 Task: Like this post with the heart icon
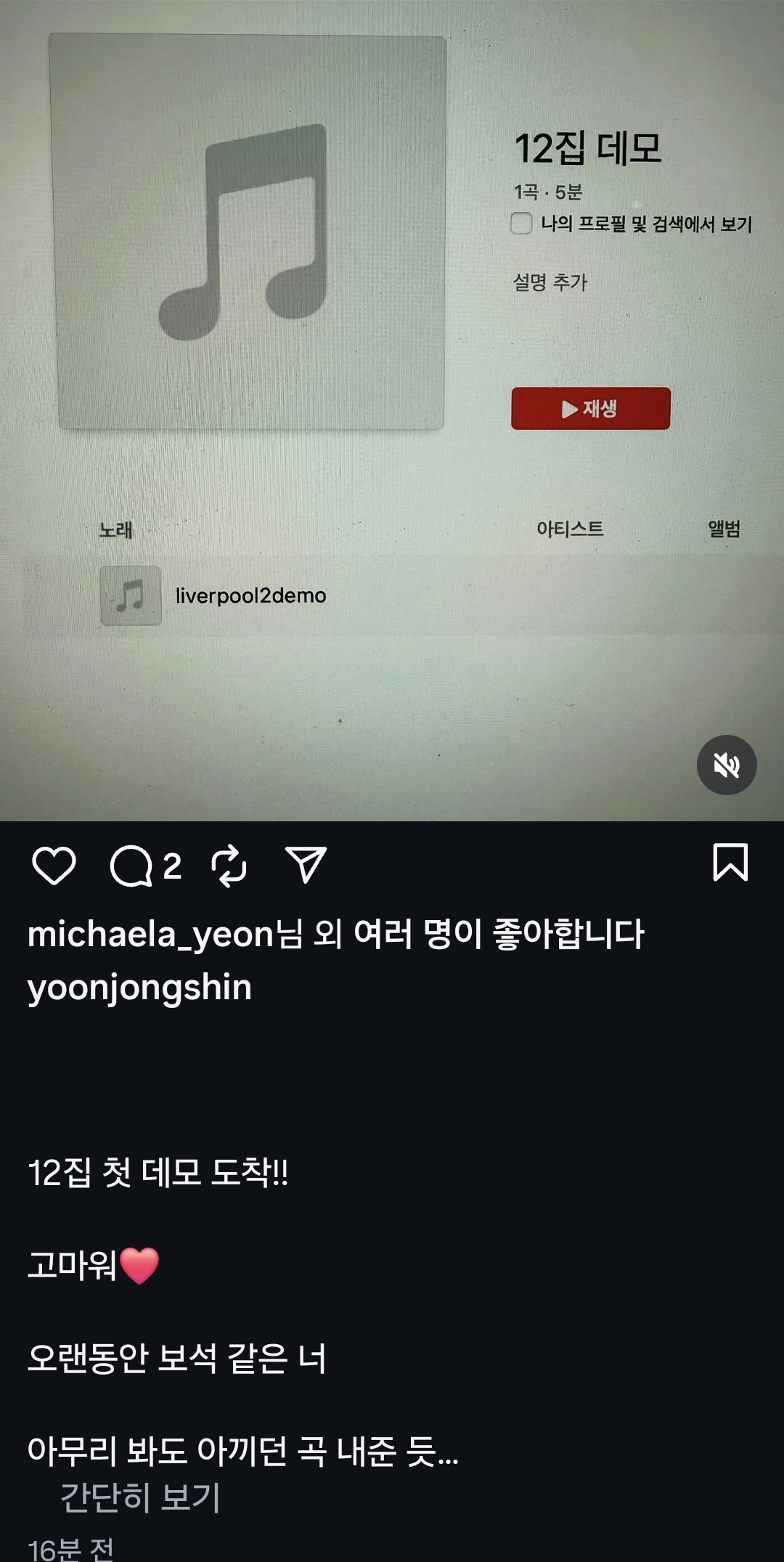coord(54,866)
